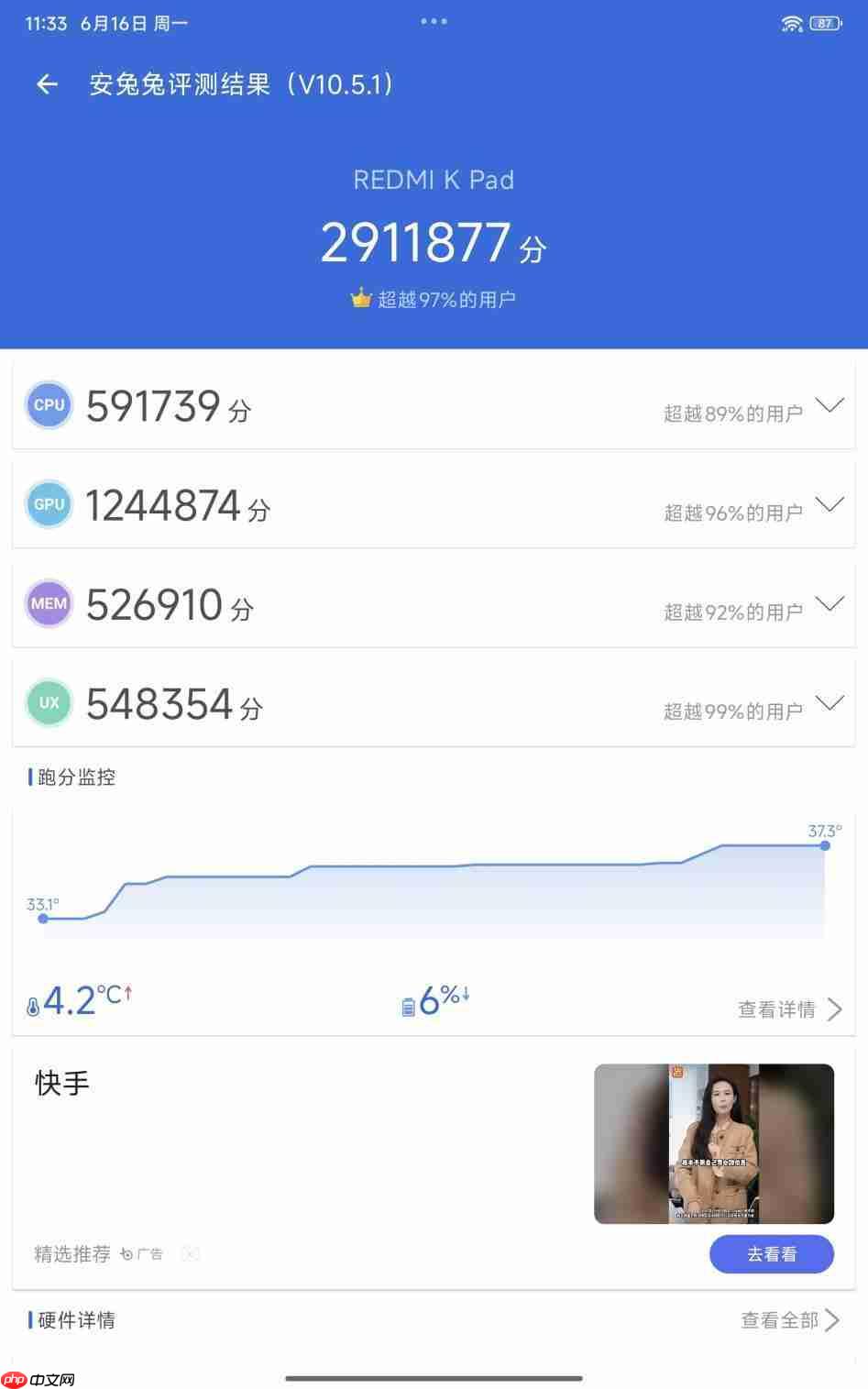The width and height of the screenshot is (868, 1389).
Task: Tap the Kuaishou video thumbnail in the ad
Action: (713, 1143)
